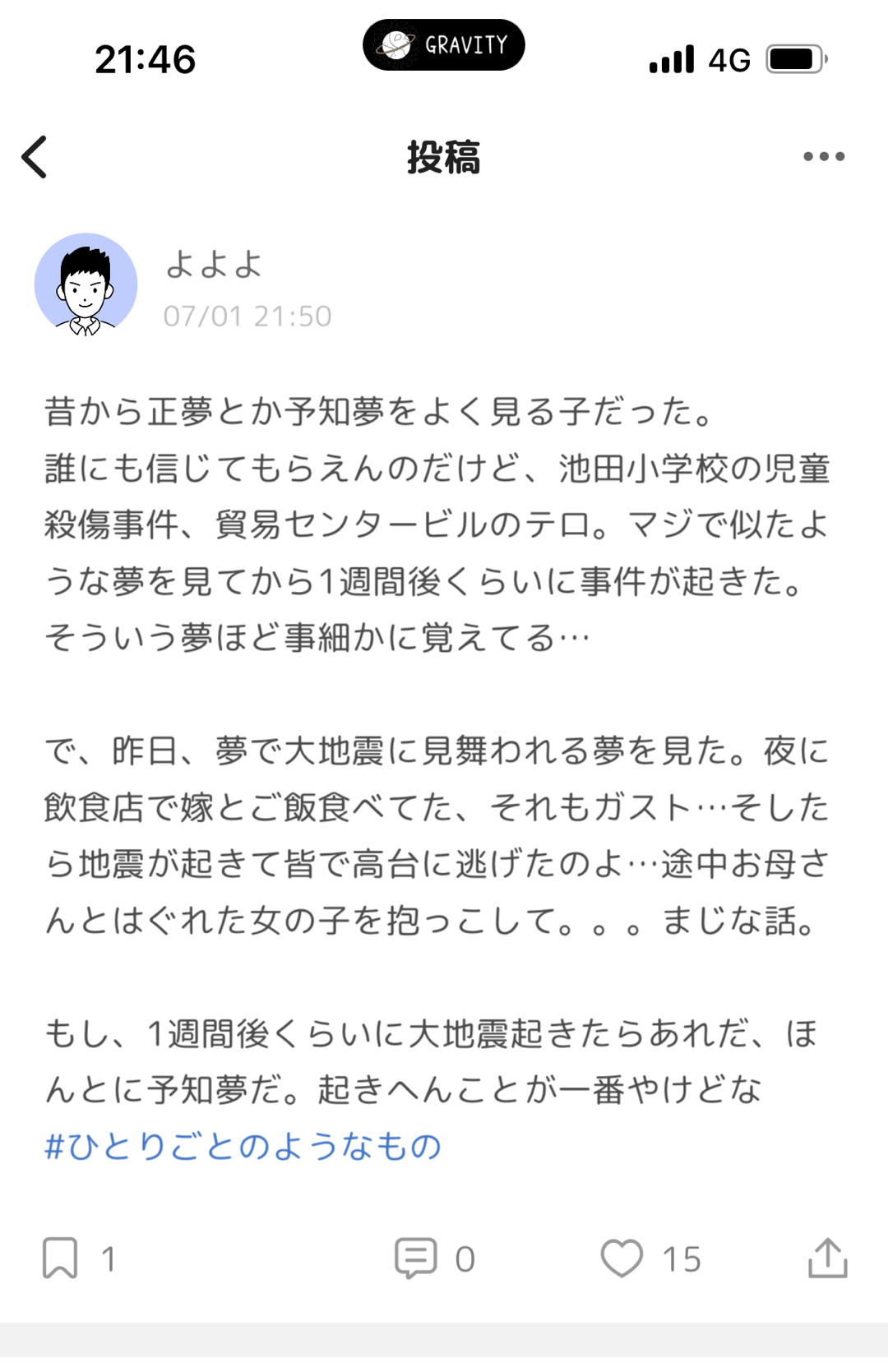Bookmark this post

[x=60, y=1258]
